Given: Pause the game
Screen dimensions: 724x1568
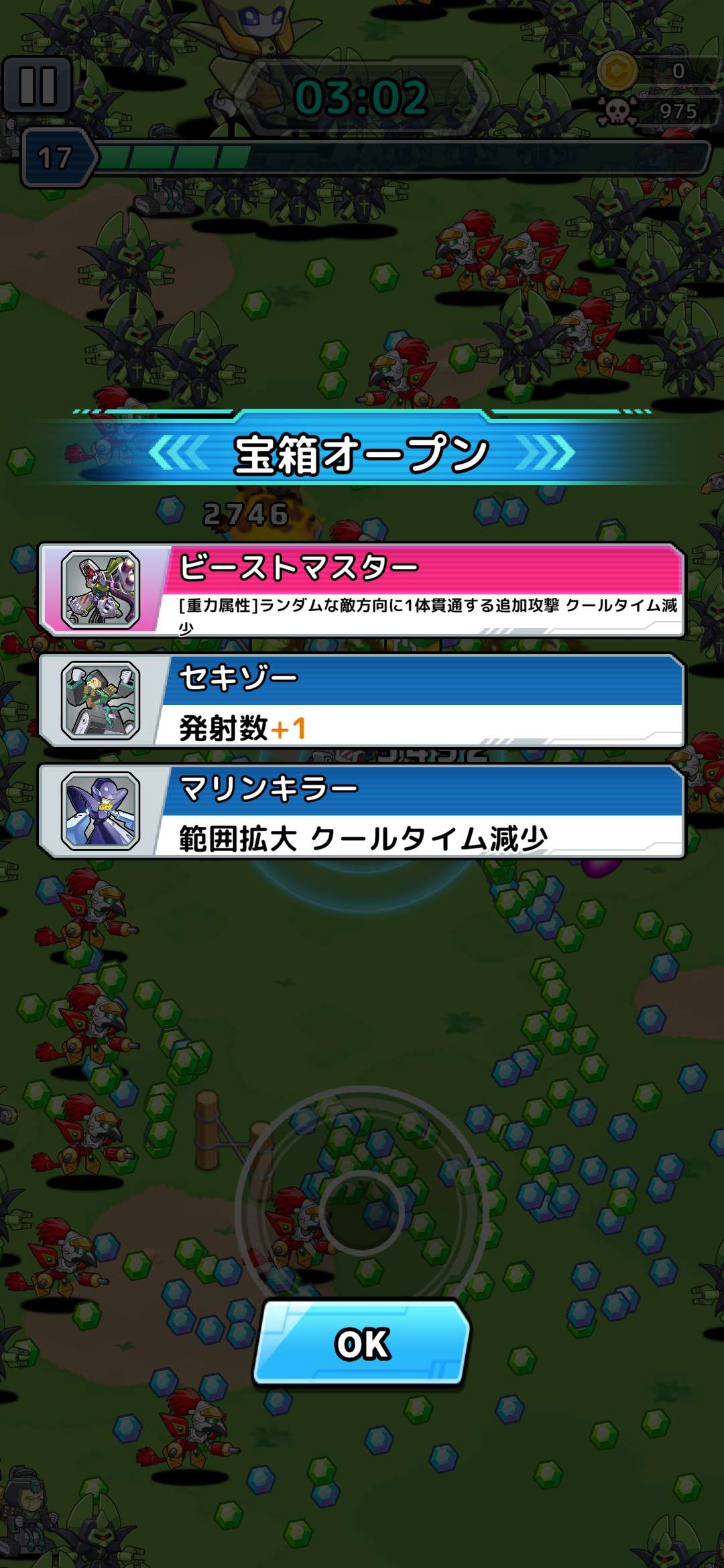Looking at the screenshot, I should click(x=38, y=85).
